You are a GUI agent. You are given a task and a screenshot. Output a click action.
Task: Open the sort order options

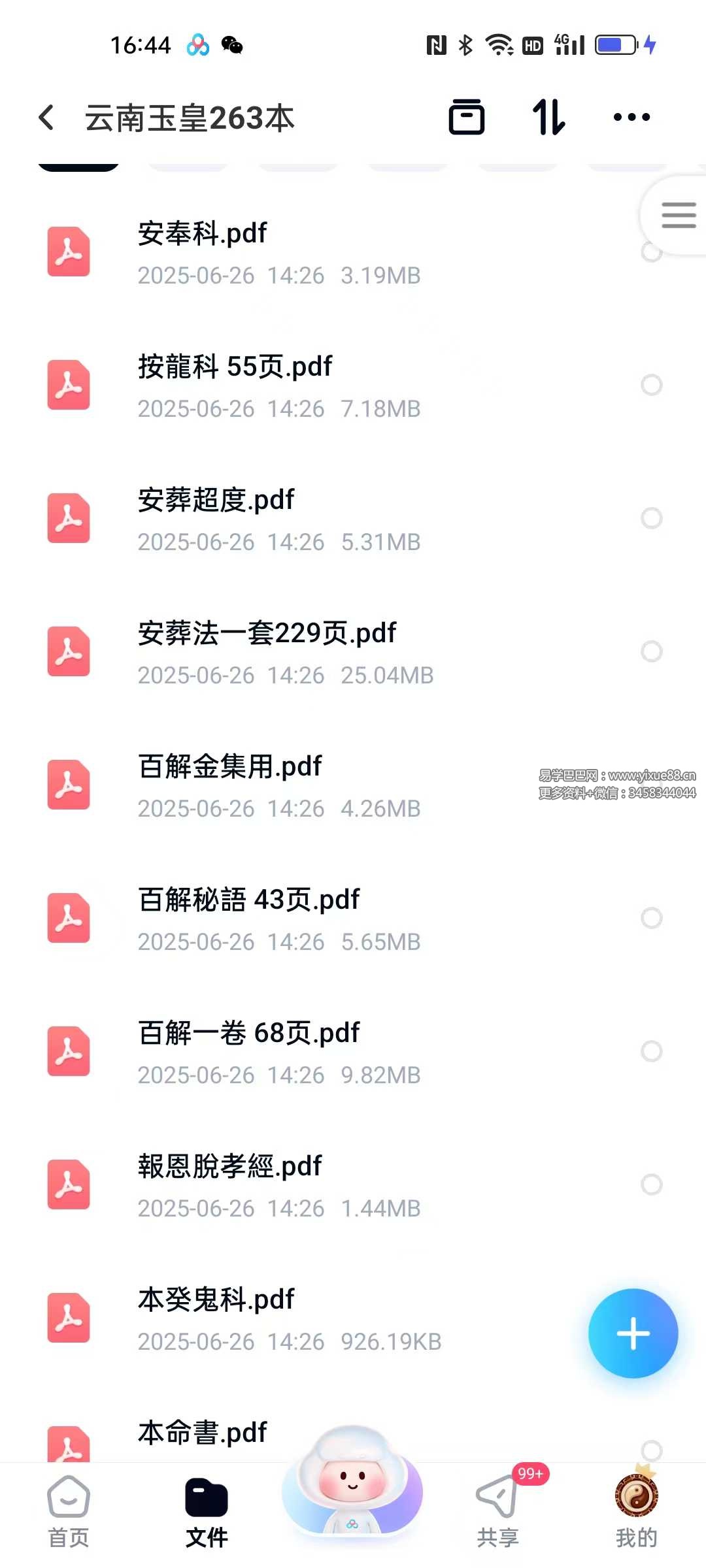[548, 118]
